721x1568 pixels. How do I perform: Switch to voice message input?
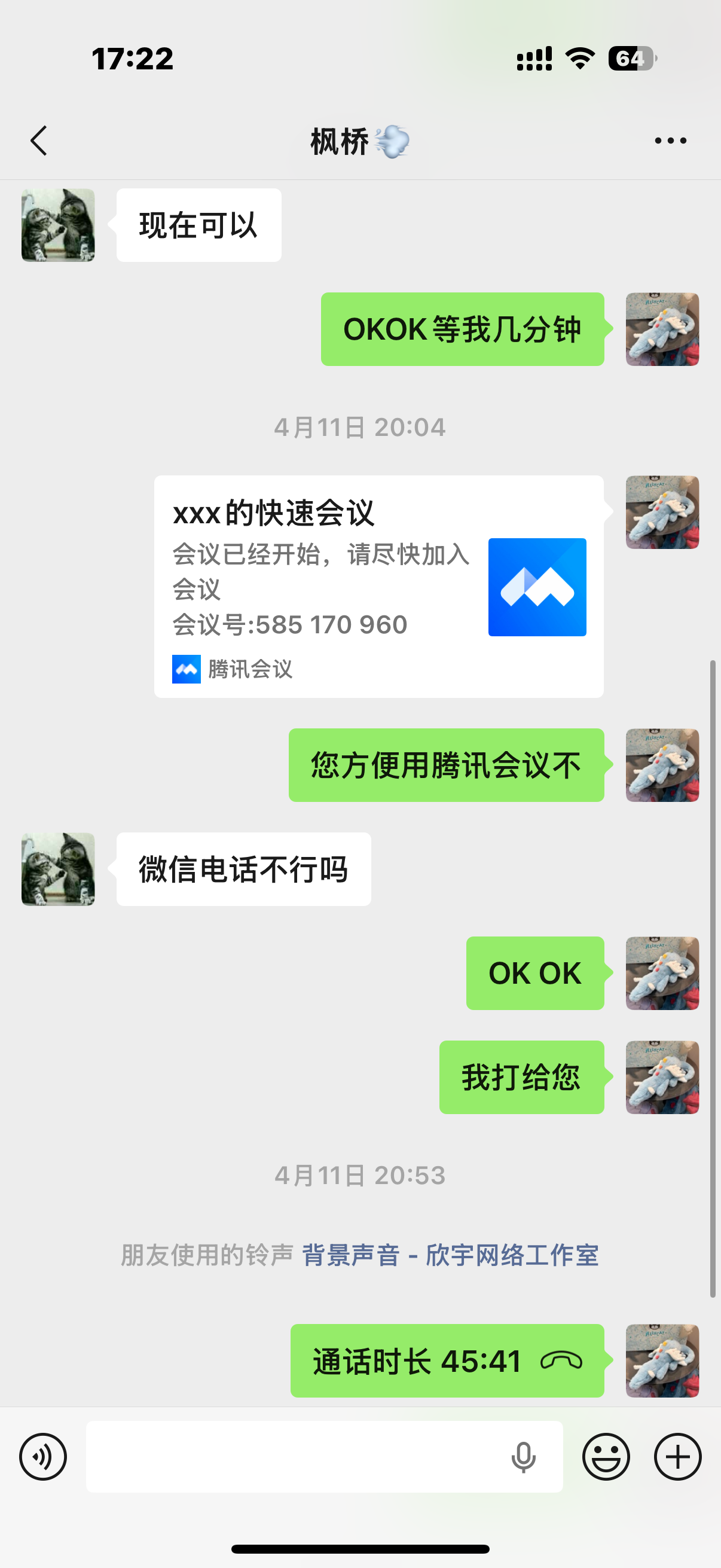click(43, 1457)
